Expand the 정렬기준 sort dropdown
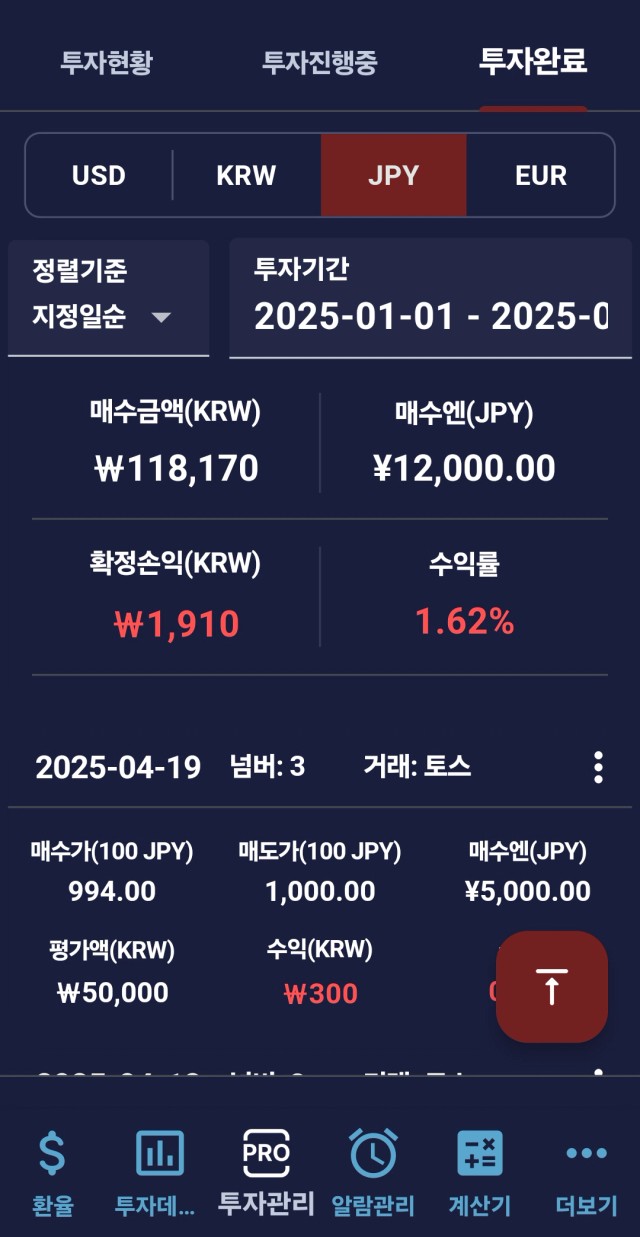 tap(108, 297)
